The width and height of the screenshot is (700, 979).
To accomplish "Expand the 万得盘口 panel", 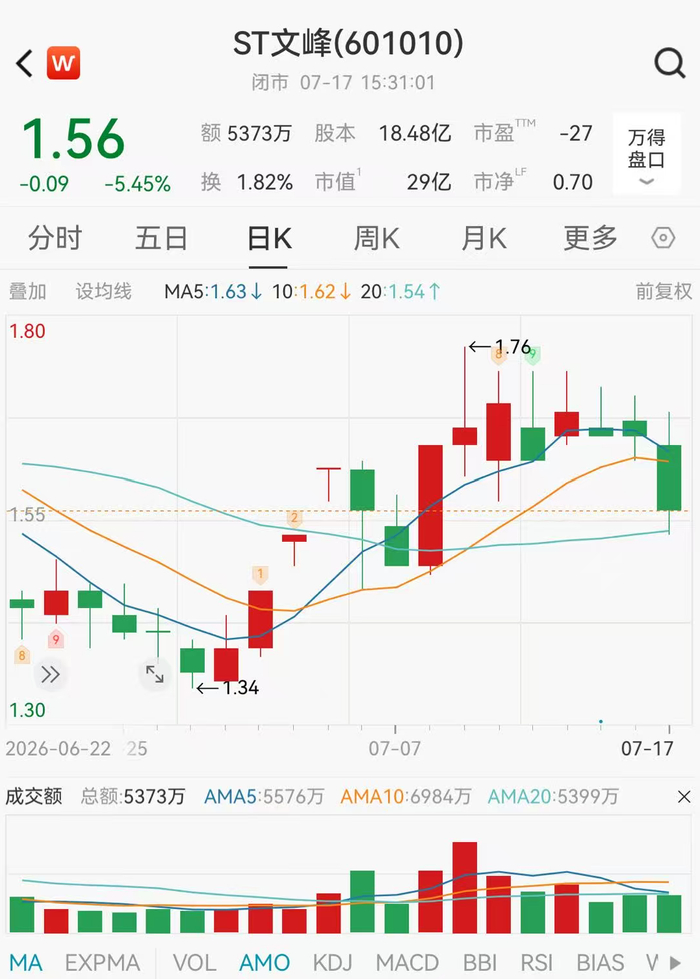I will click(x=646, y=154).
